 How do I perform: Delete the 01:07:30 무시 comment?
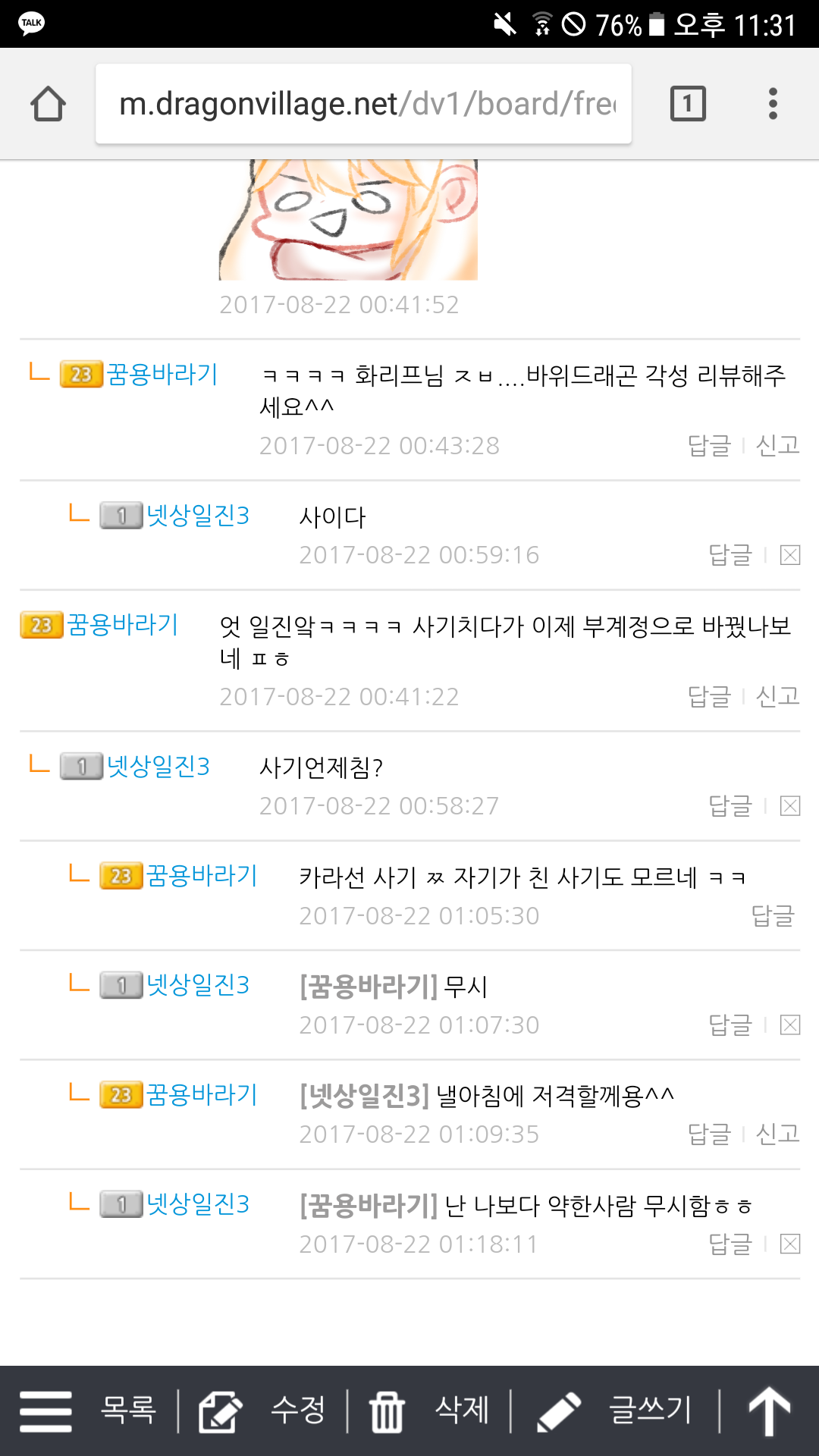click(x=790, y=1025)
